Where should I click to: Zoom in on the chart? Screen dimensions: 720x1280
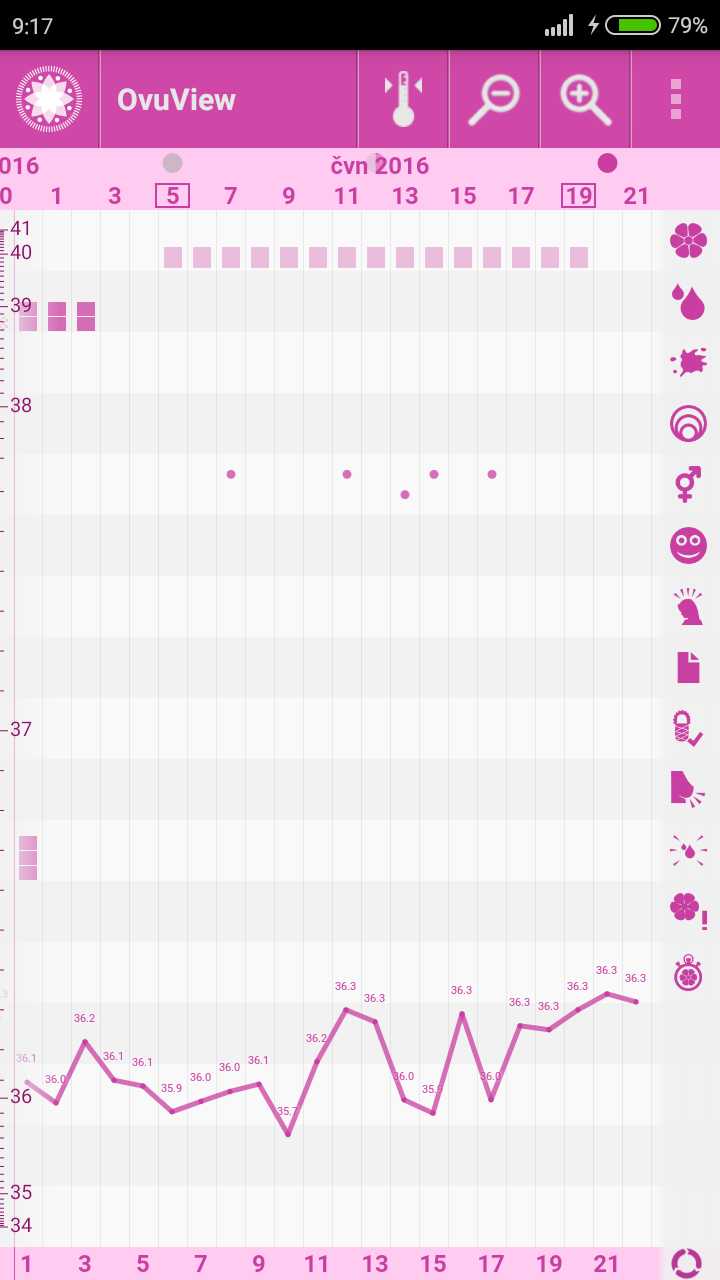coord(585,99)
